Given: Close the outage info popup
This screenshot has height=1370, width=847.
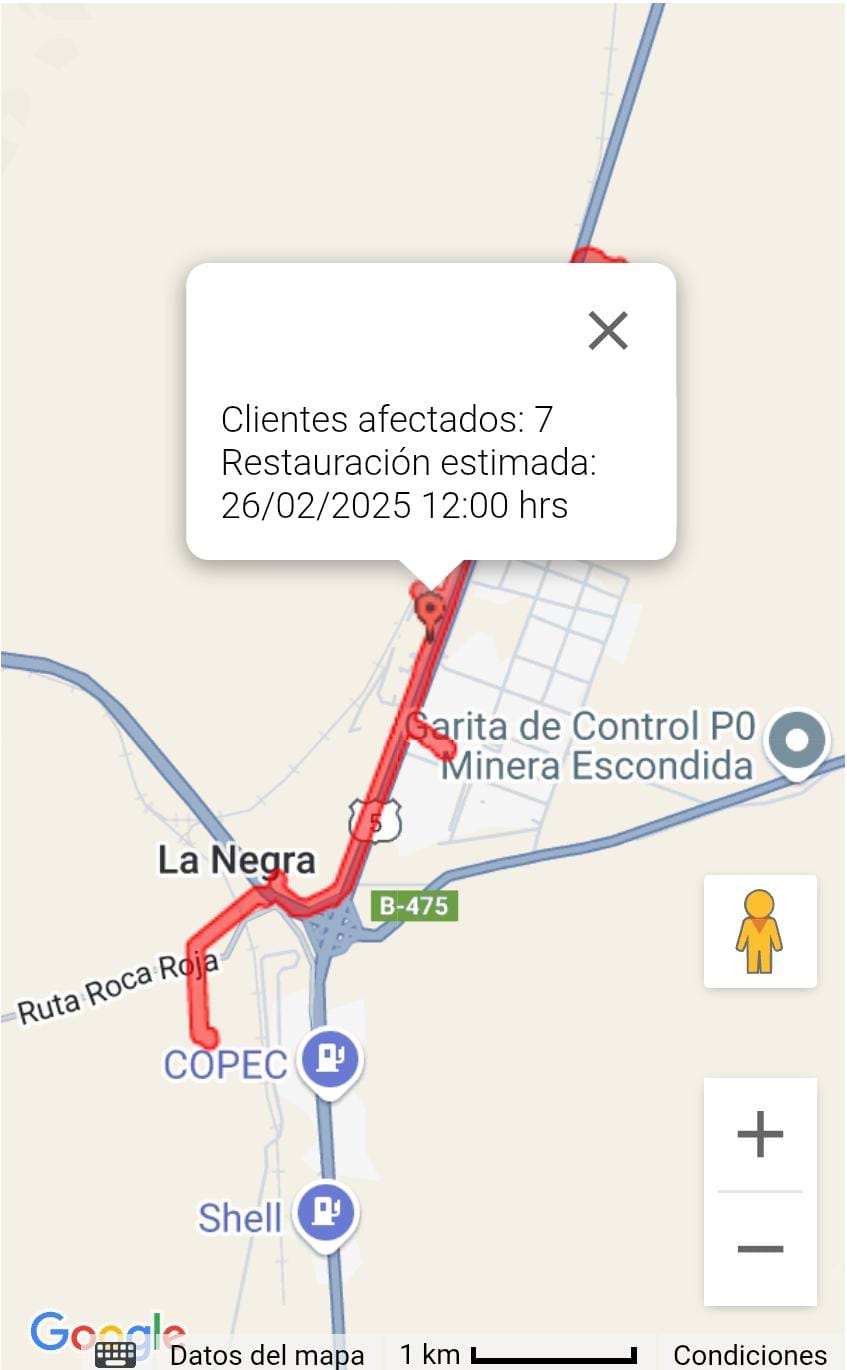Looking at the screenshot, I should [x=608, y=330].
